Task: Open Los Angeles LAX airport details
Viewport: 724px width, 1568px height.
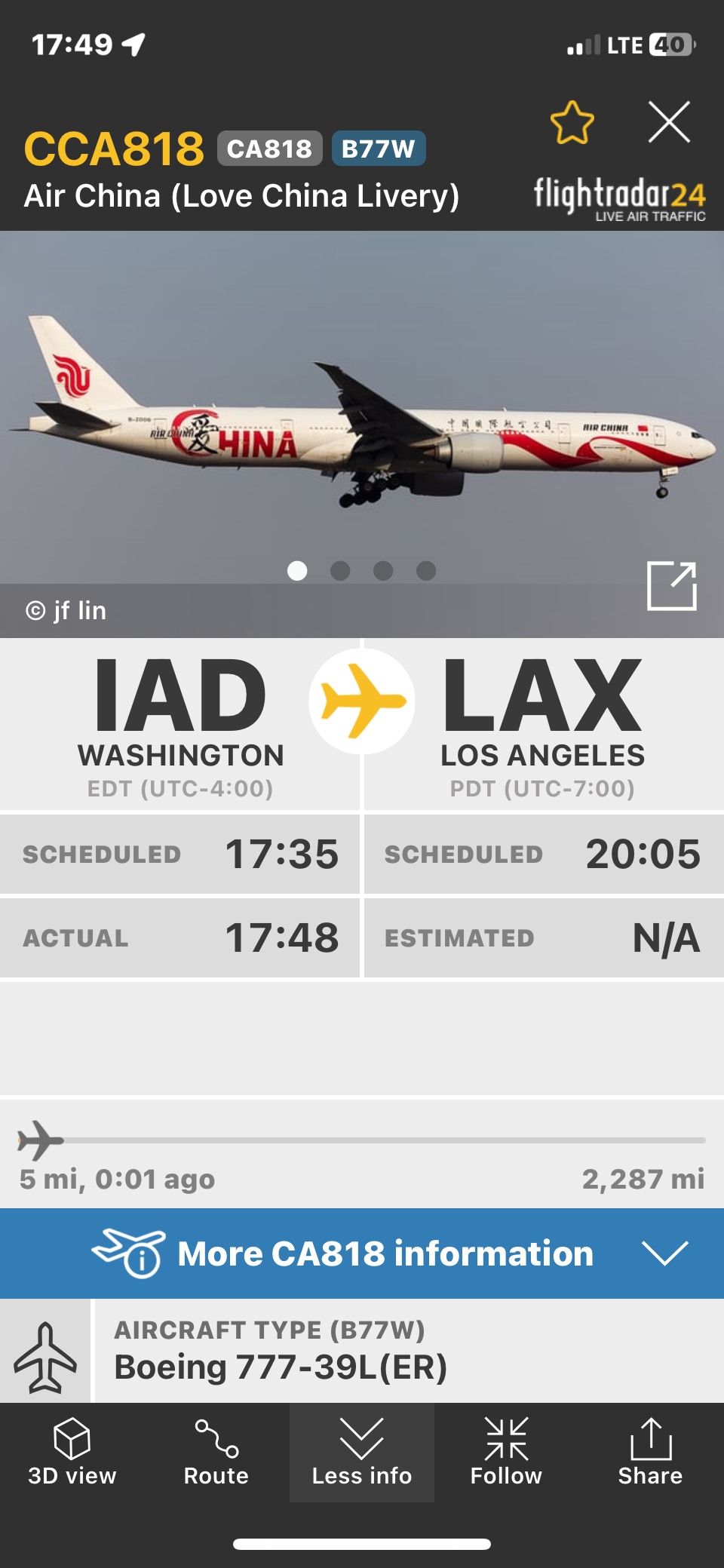Action: (542, 724)
